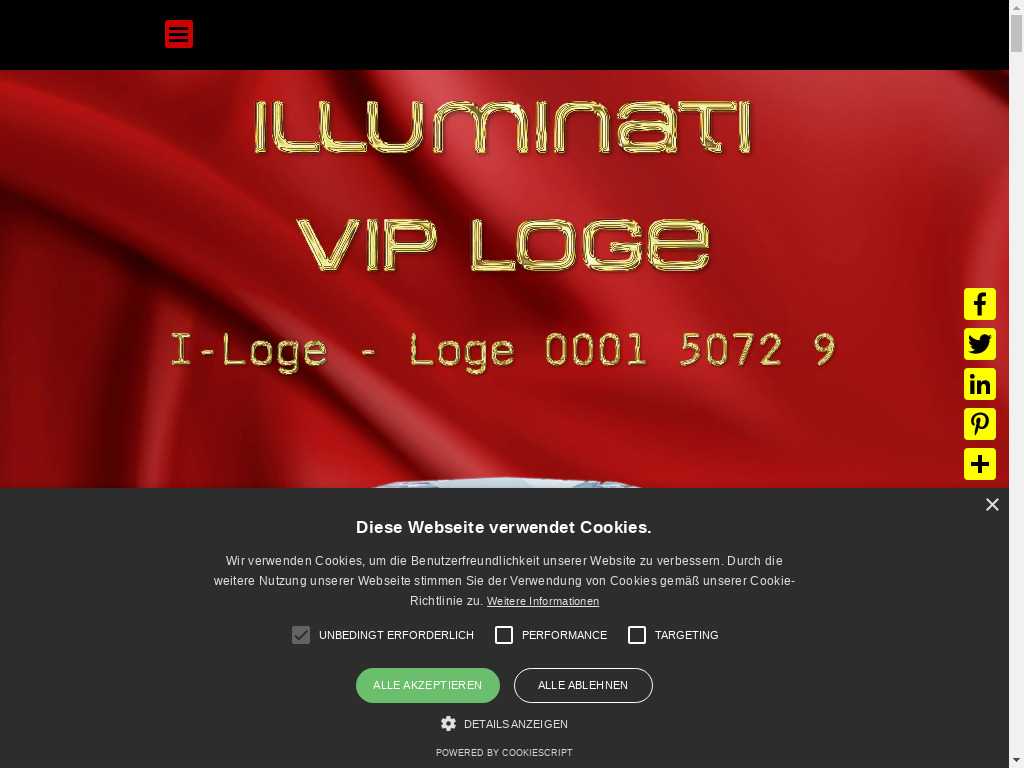Expand Details anzeigen
This screenshot has width=1024, height=768.
(x=505, y=724)
